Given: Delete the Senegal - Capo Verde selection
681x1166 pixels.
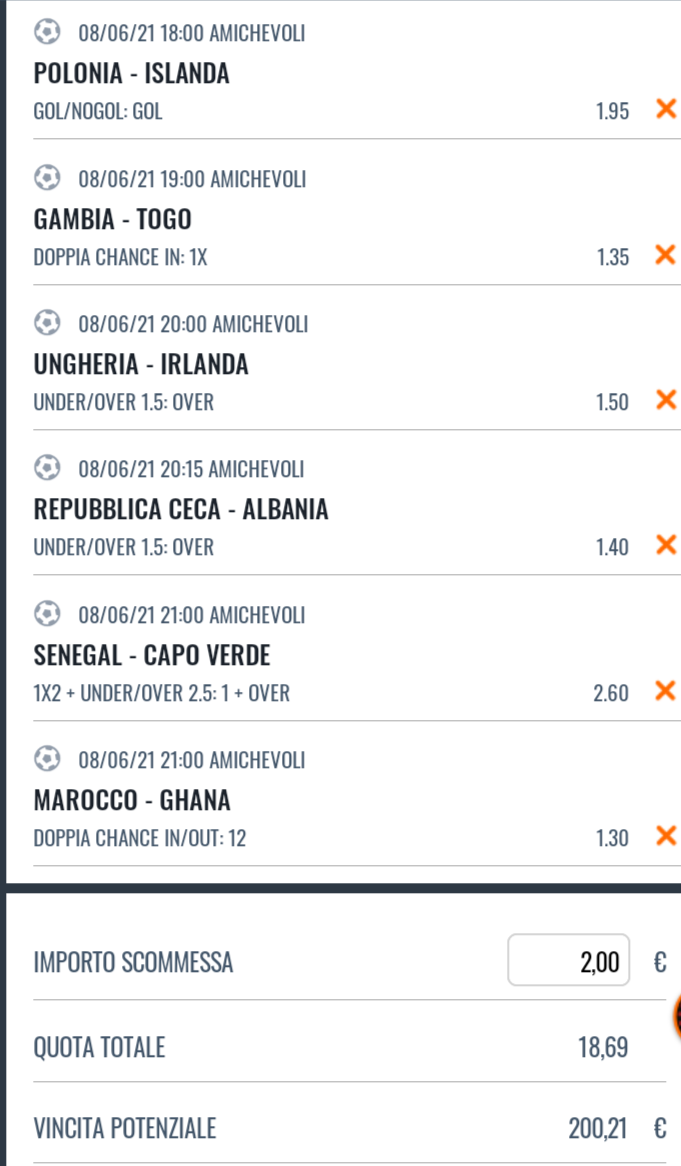Looking at the screenshot, I should pyautogui.click(x=665, y=691).
